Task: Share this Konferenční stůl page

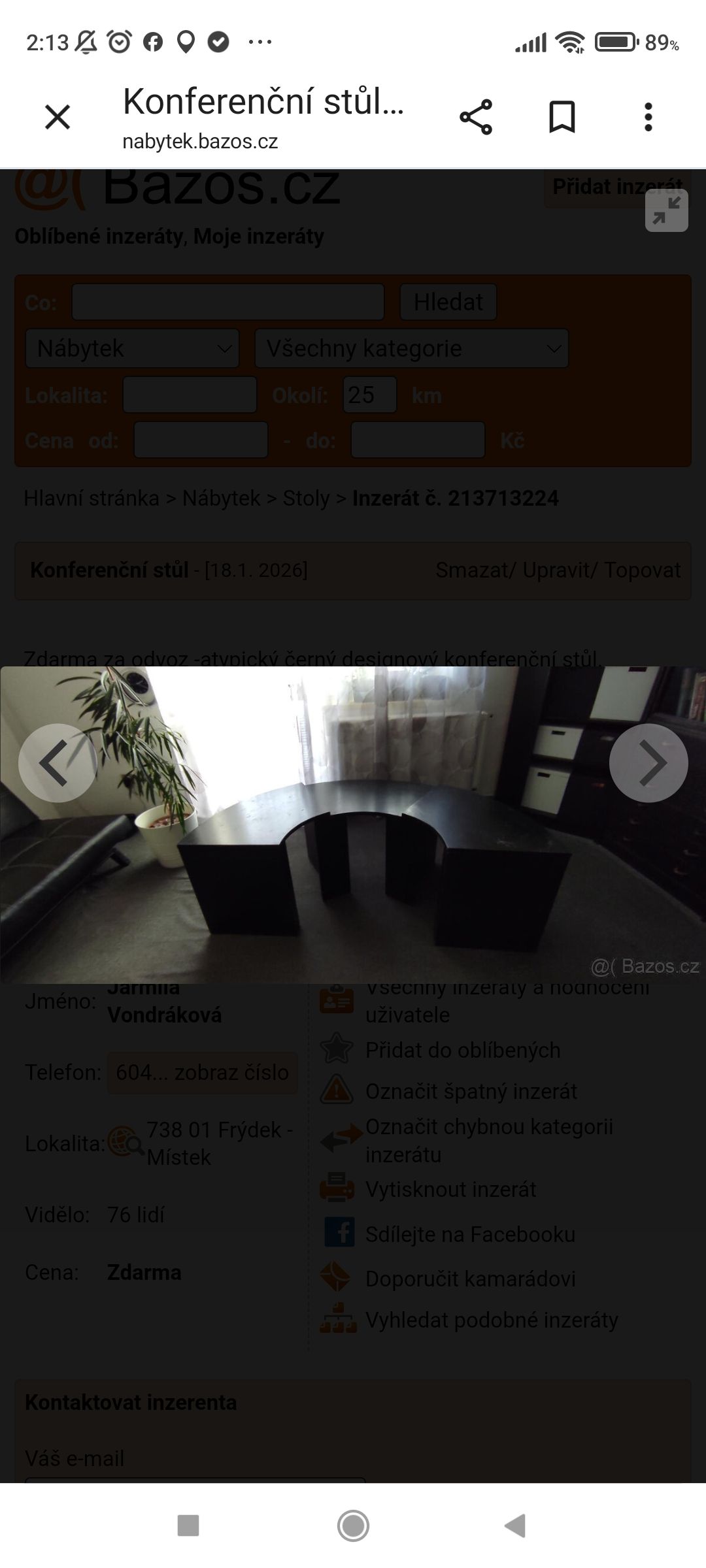Action: 476,118
